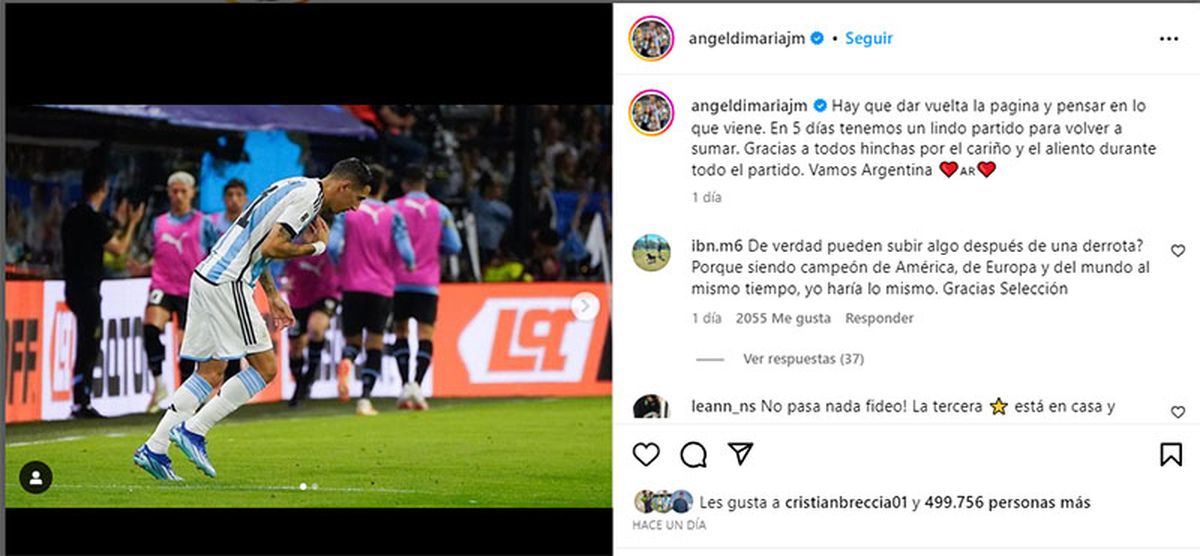Like the post with the heart icon

point(647,454)
